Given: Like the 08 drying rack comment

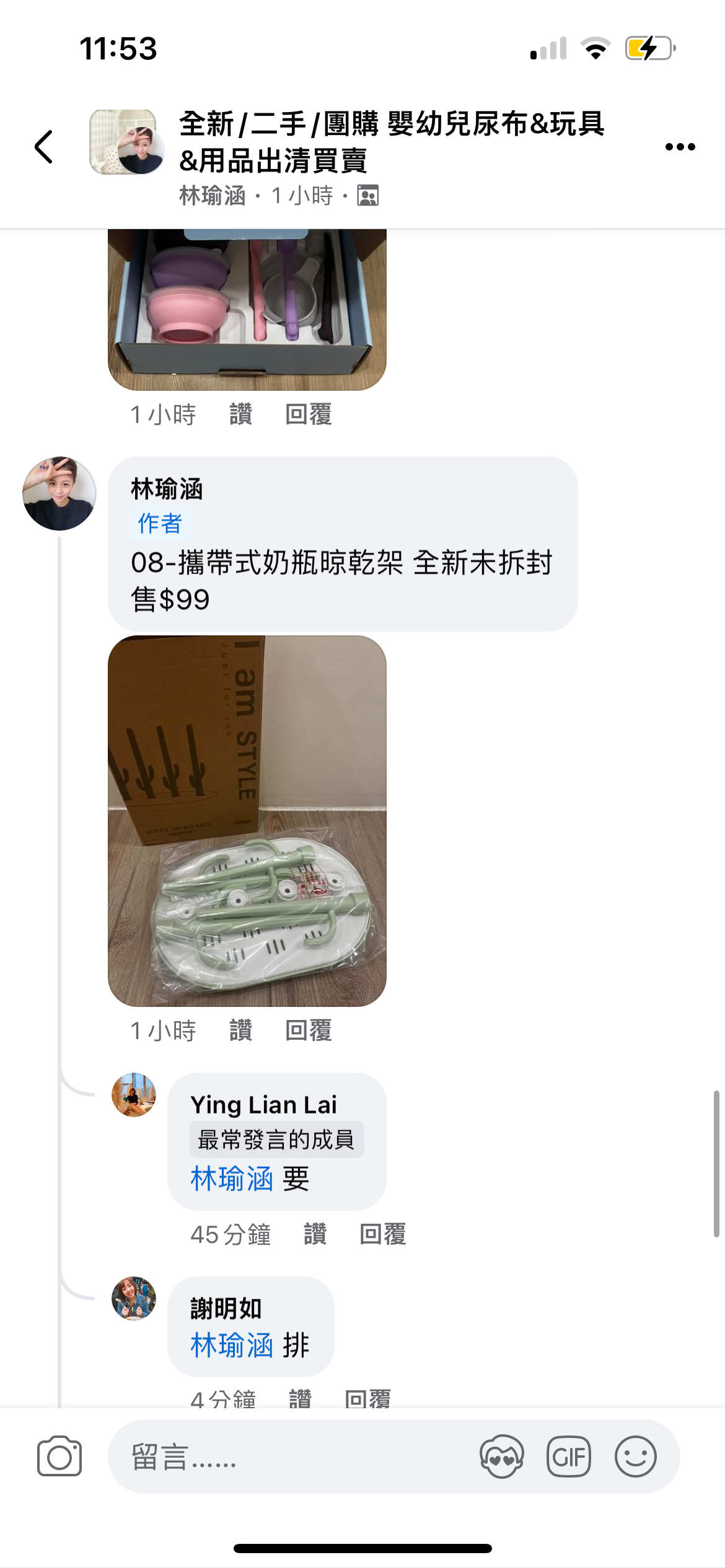Looking at the screenshot, I should (x=240, y=1030).
